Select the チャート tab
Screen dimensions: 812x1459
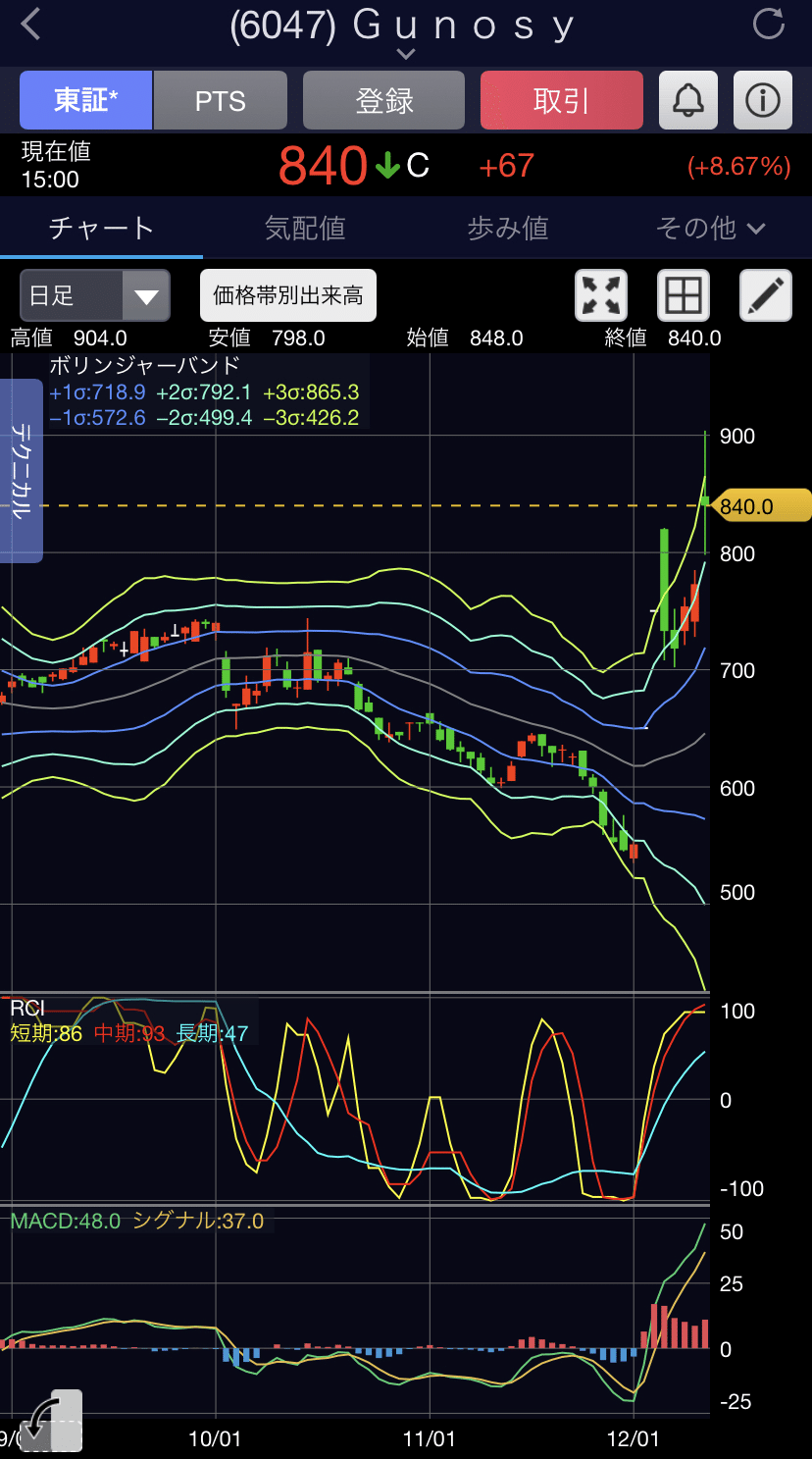tap(101, 229)
